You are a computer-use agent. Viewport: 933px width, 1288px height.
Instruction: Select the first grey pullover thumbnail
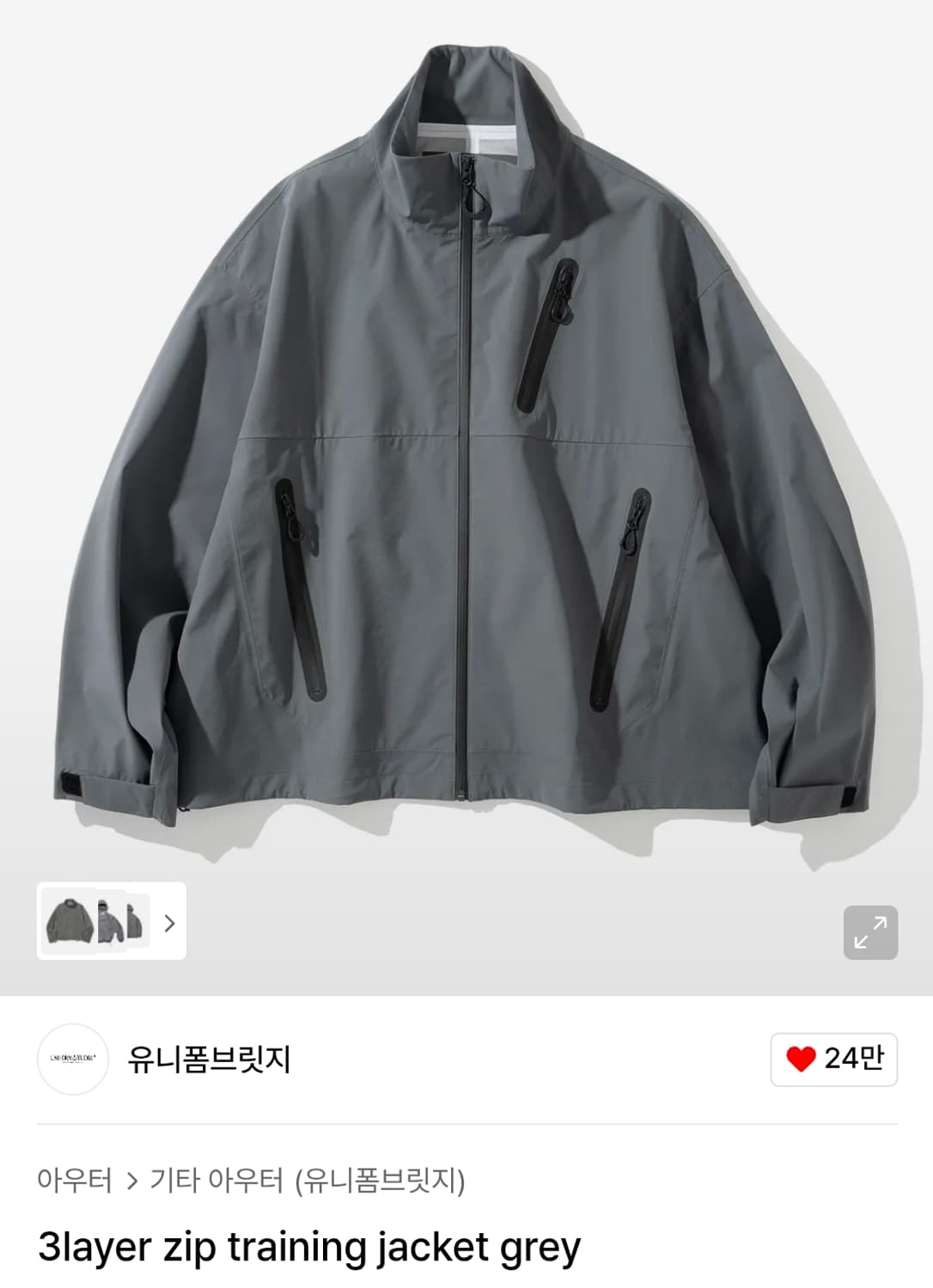67,925
